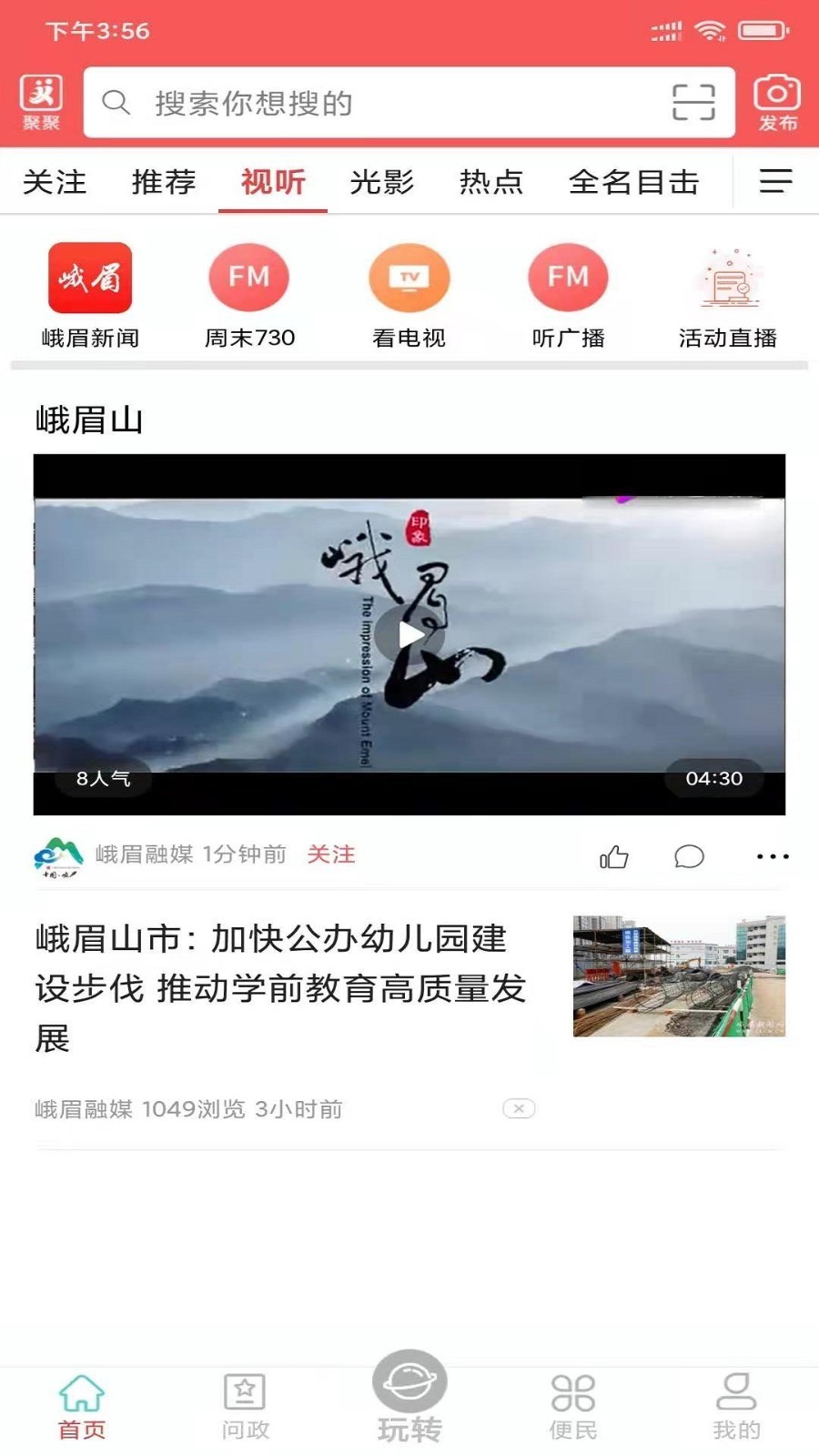Play the 峨眉山 impression video

411,635
